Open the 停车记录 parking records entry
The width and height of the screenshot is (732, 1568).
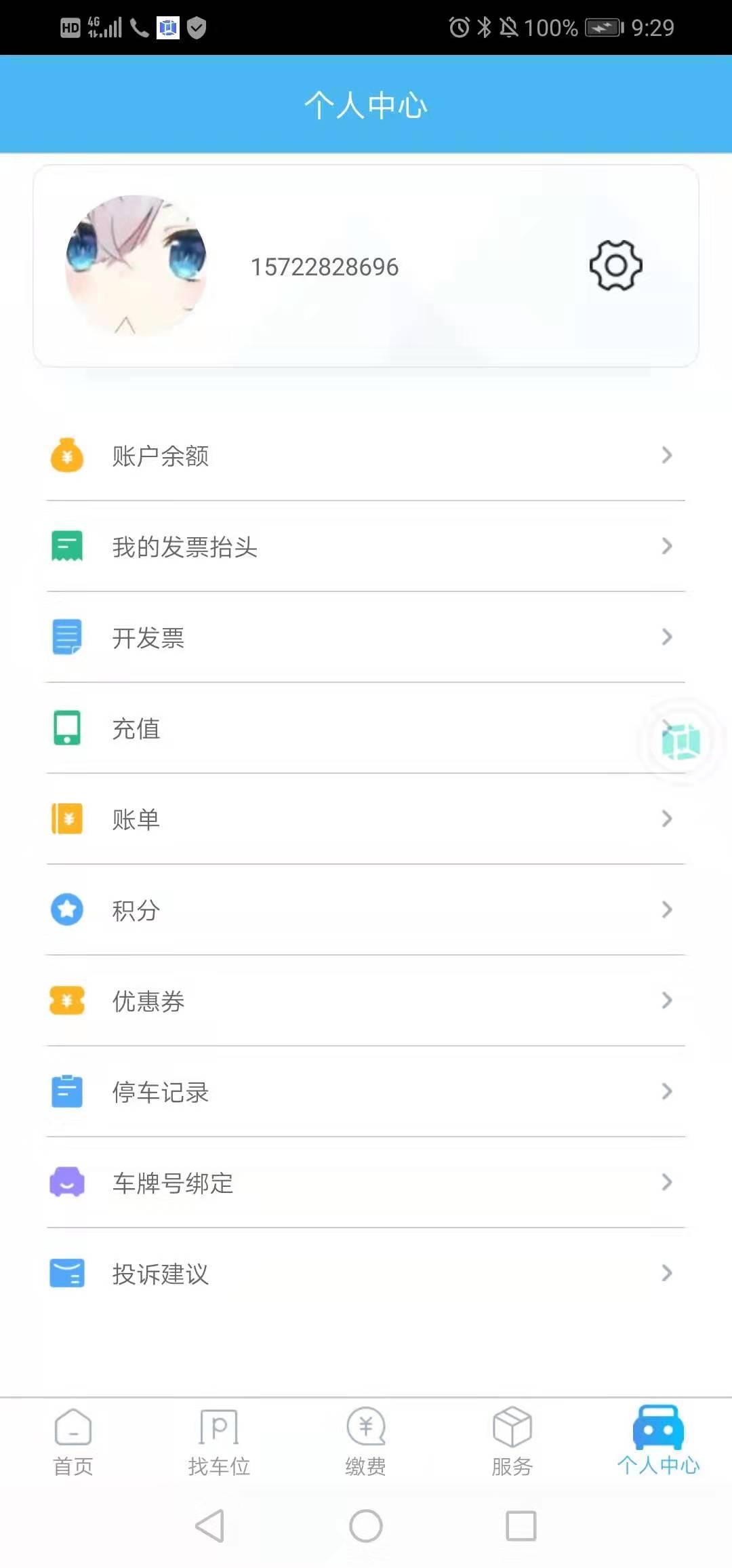(161, 1092)
